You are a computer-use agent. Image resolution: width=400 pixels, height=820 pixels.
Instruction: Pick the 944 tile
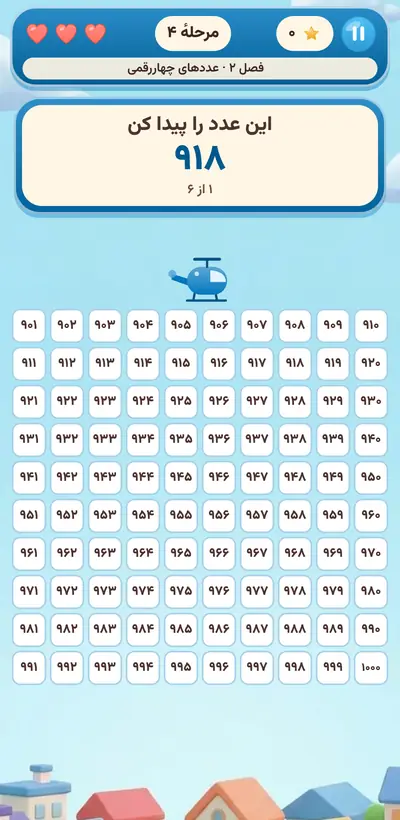143,477
